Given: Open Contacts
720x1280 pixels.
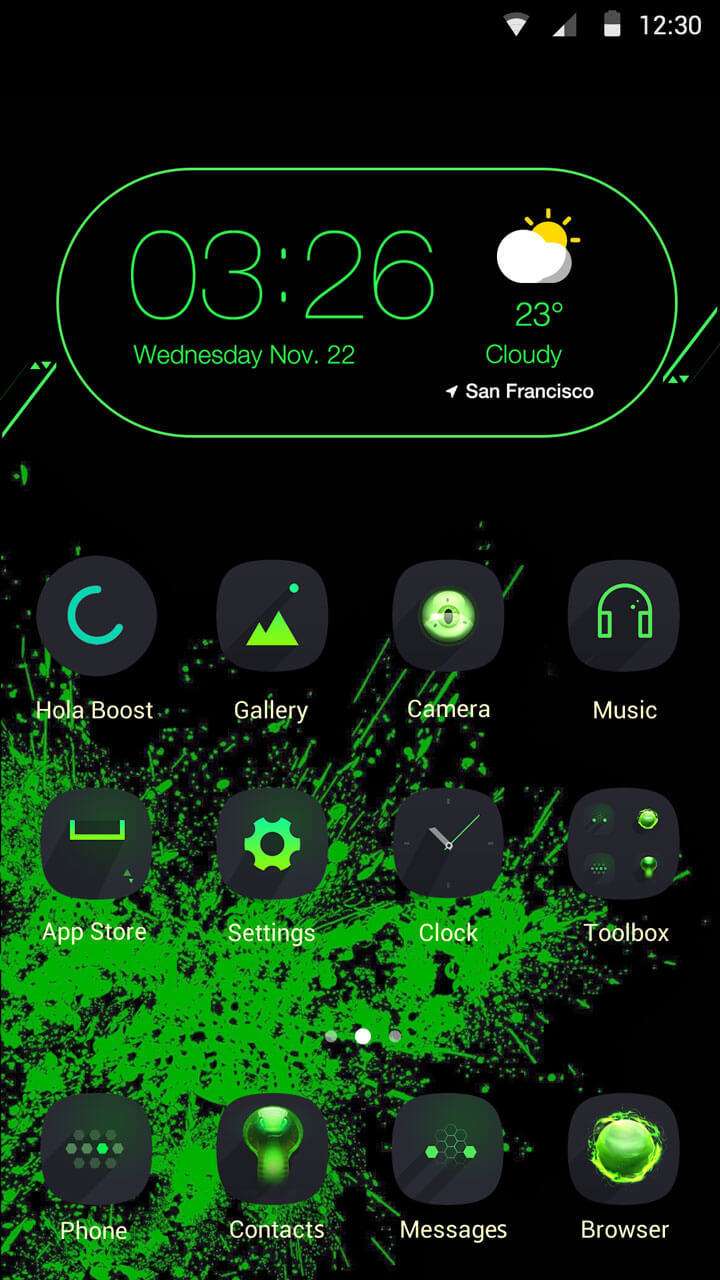Looking at the screenshot, I should 272,1148.
